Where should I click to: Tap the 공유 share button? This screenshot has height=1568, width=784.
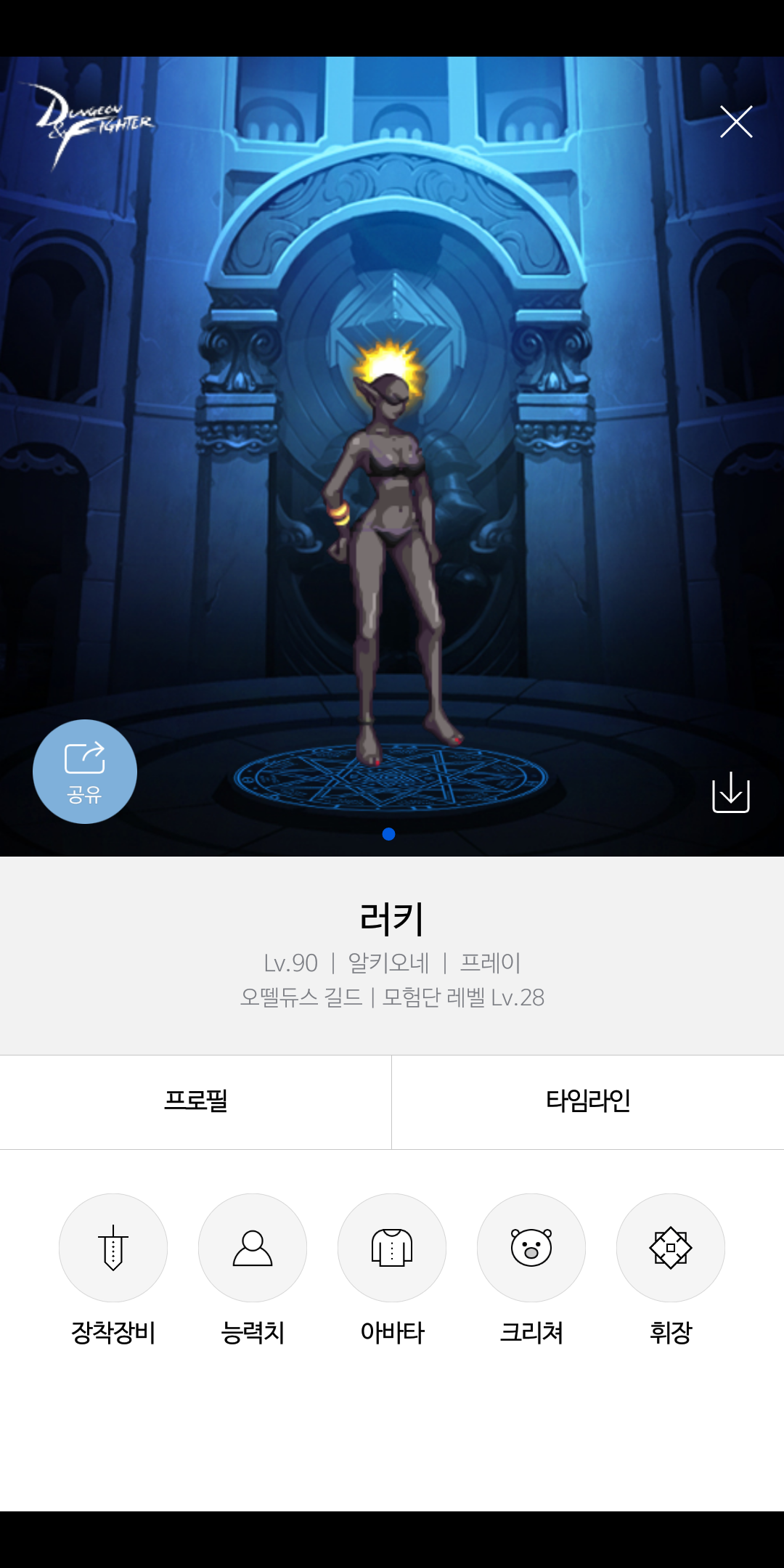tap(85, 771)
